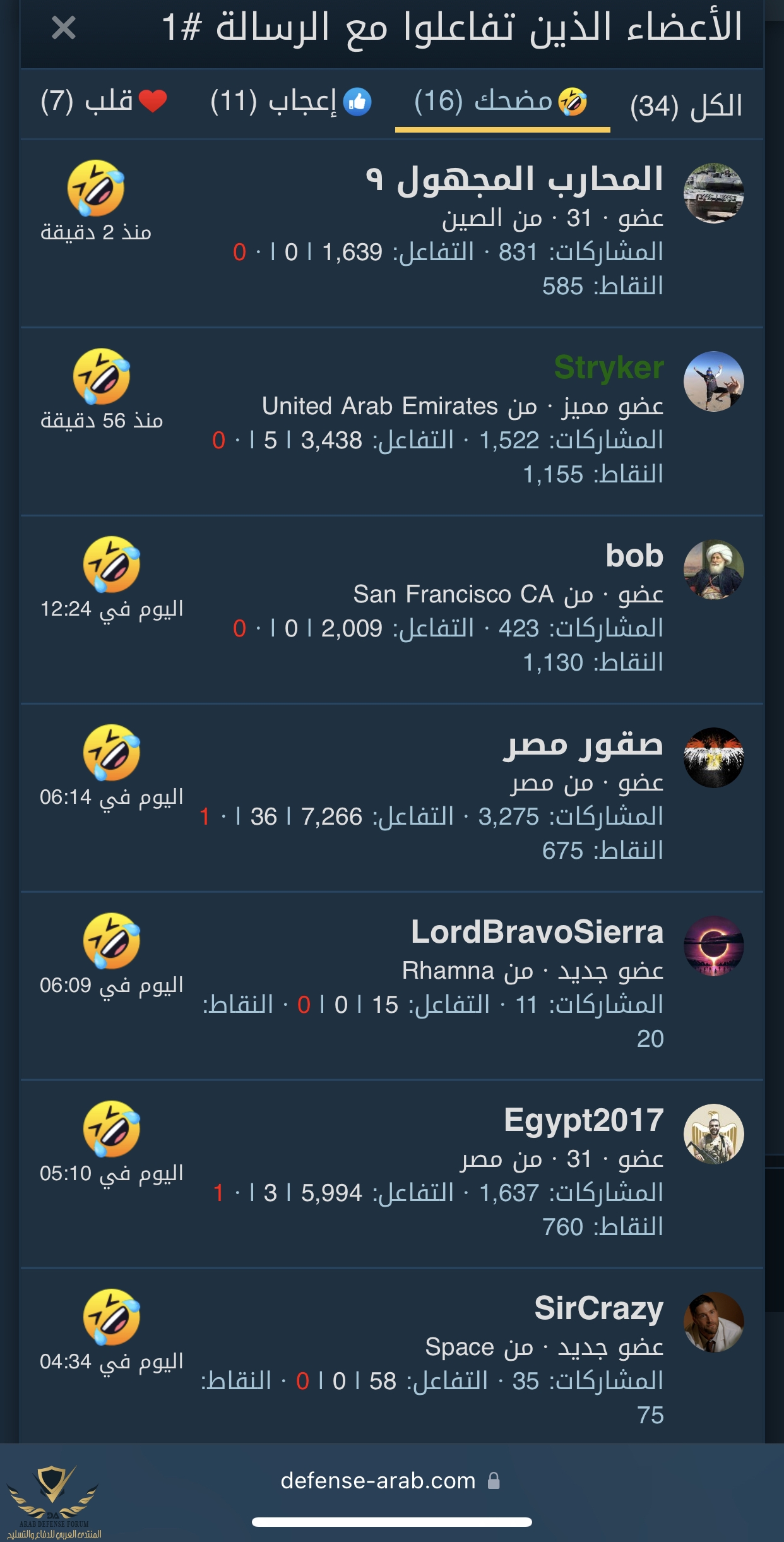This screenshot has width=784, height=1542.
Task: Tap bob's avatar picture
Action: (713, 570)
